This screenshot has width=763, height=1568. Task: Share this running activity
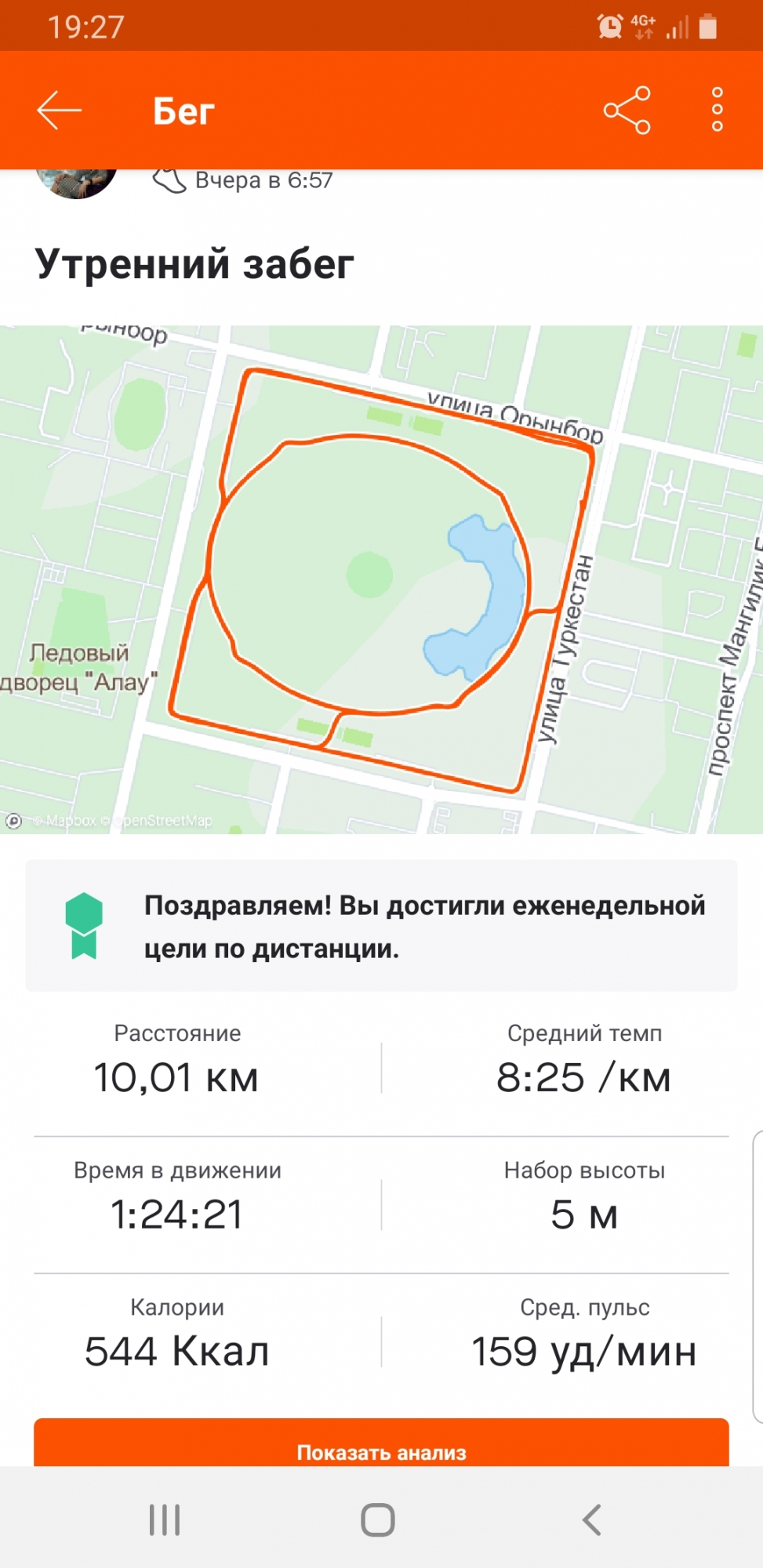pos(627,111)
